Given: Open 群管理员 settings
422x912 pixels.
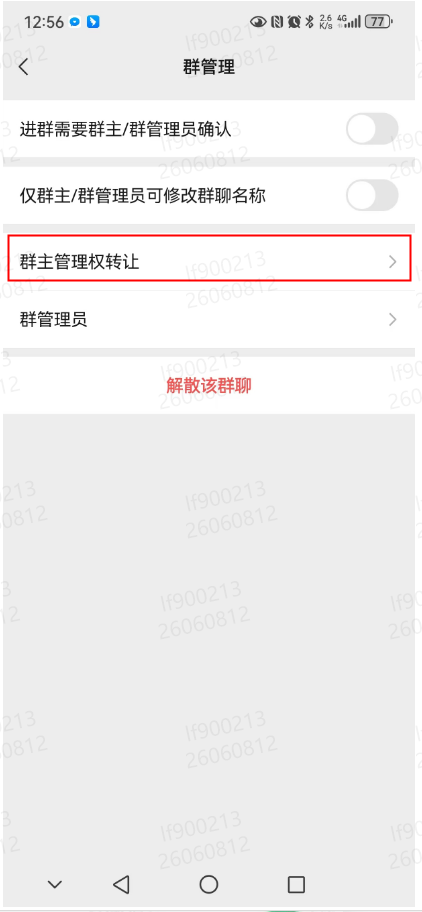Looking at the screenshot, I should [x=209, y=319].
